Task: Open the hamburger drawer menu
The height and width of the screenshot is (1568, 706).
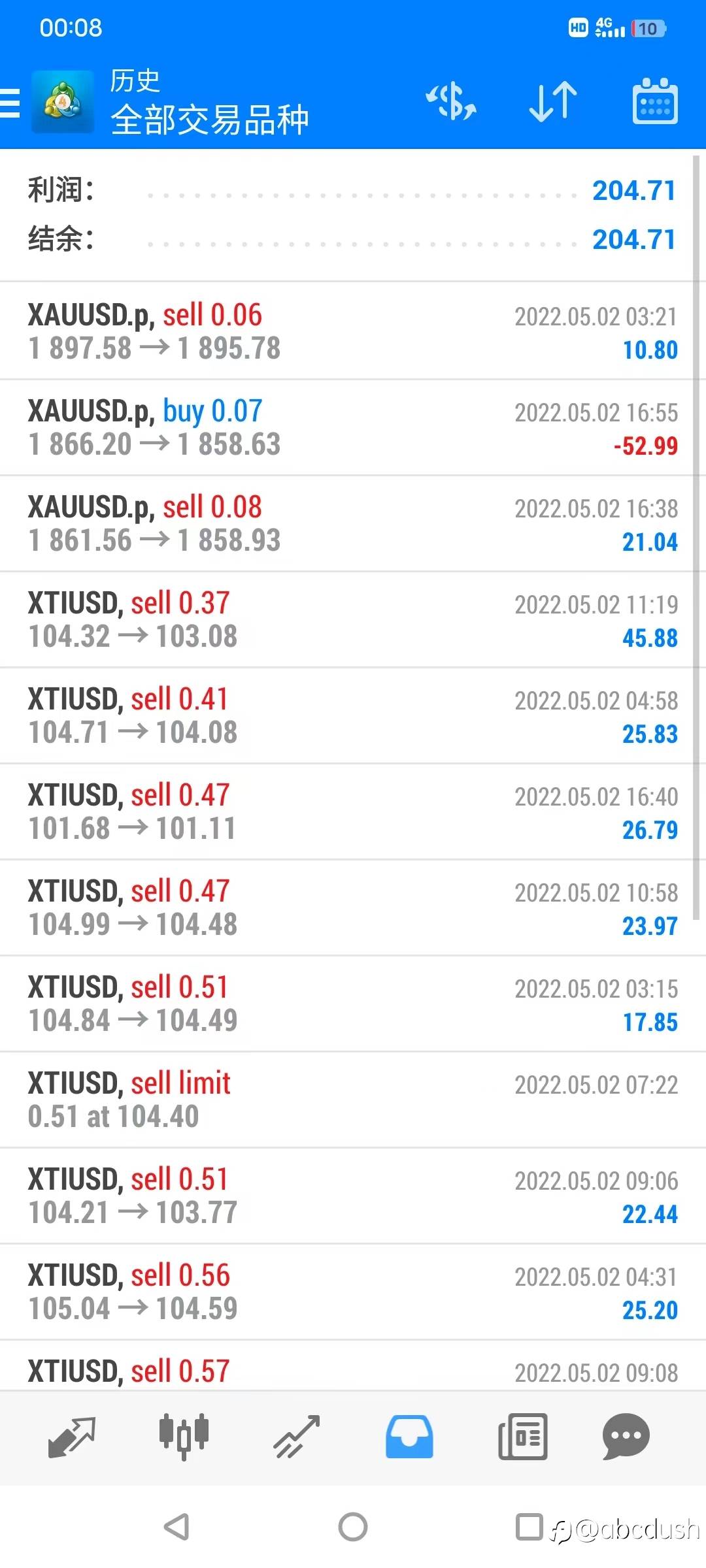Action: coord(10,103)
